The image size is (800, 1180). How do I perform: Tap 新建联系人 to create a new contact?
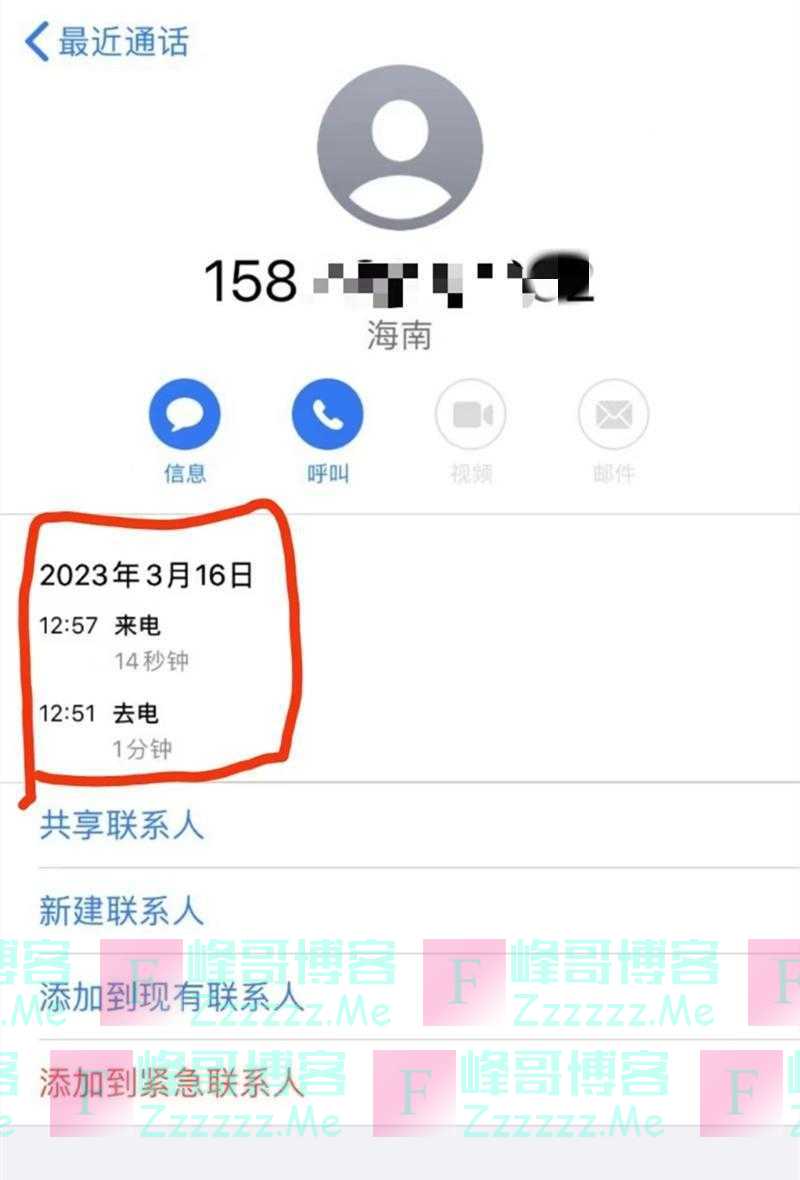[x=120, y=913]
